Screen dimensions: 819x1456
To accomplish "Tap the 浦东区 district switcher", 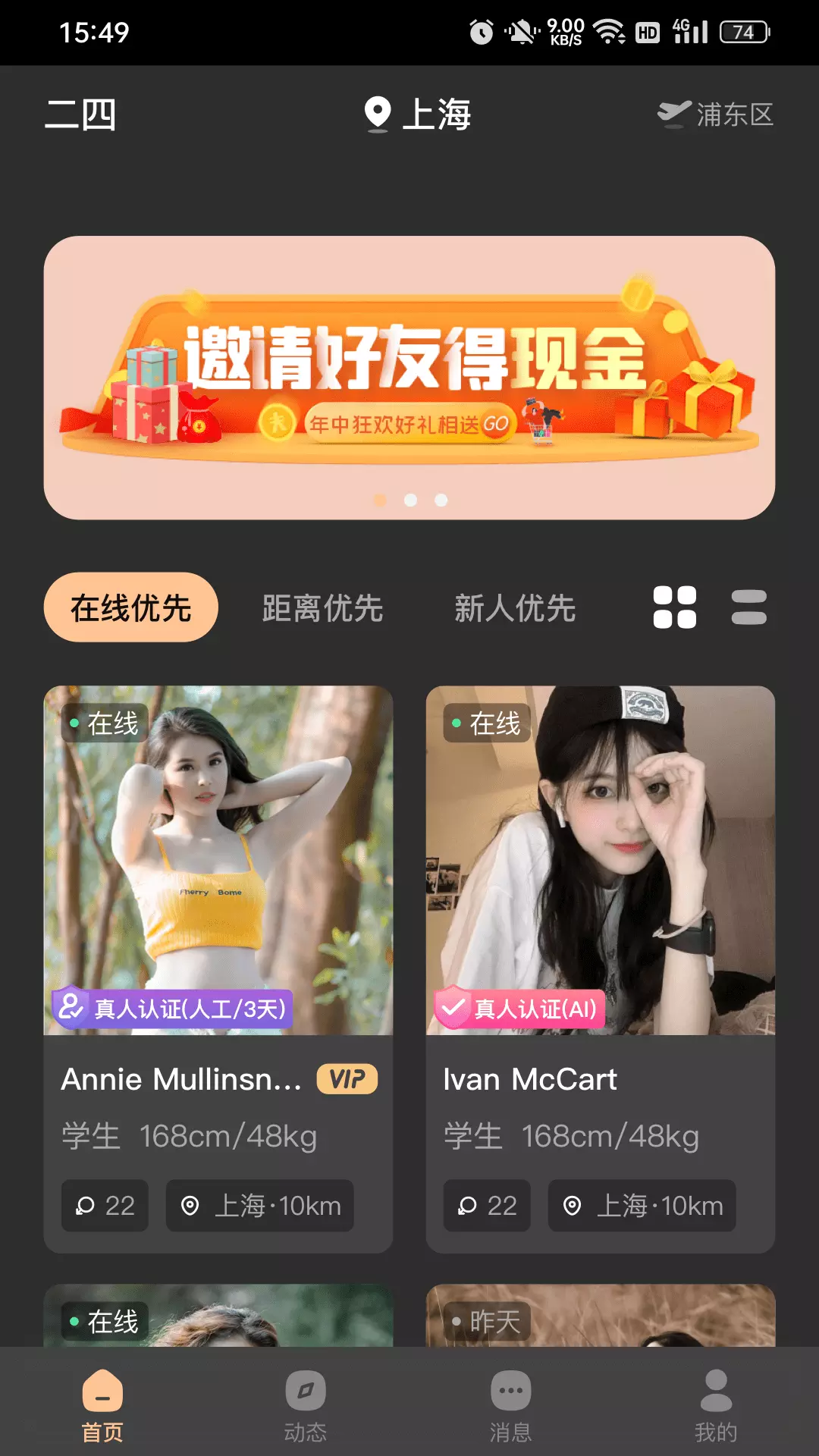I will click(x=715, y=115).
